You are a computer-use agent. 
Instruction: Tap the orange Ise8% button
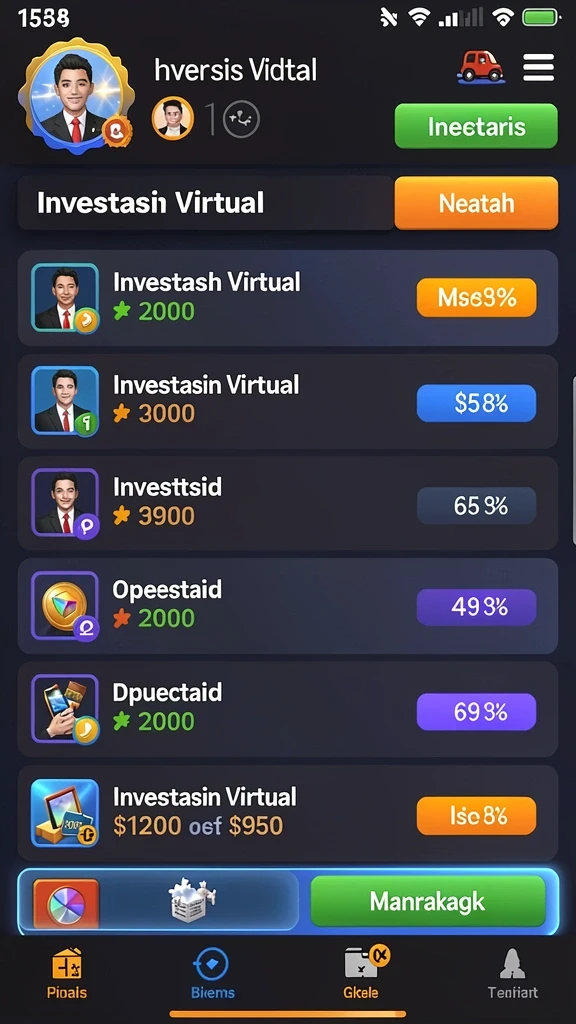pyautogui.click(x=476, y=816)
